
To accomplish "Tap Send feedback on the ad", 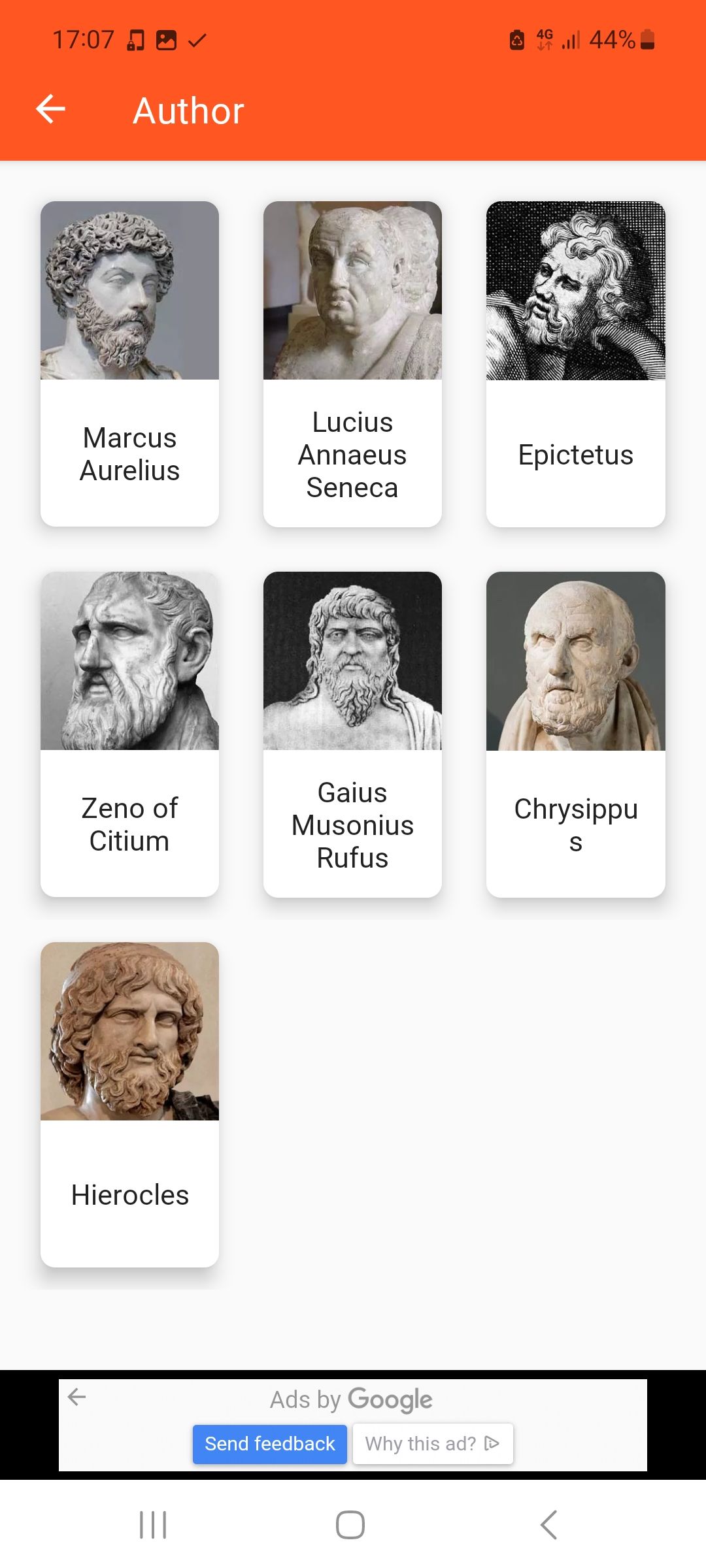I will point(269,1443).
